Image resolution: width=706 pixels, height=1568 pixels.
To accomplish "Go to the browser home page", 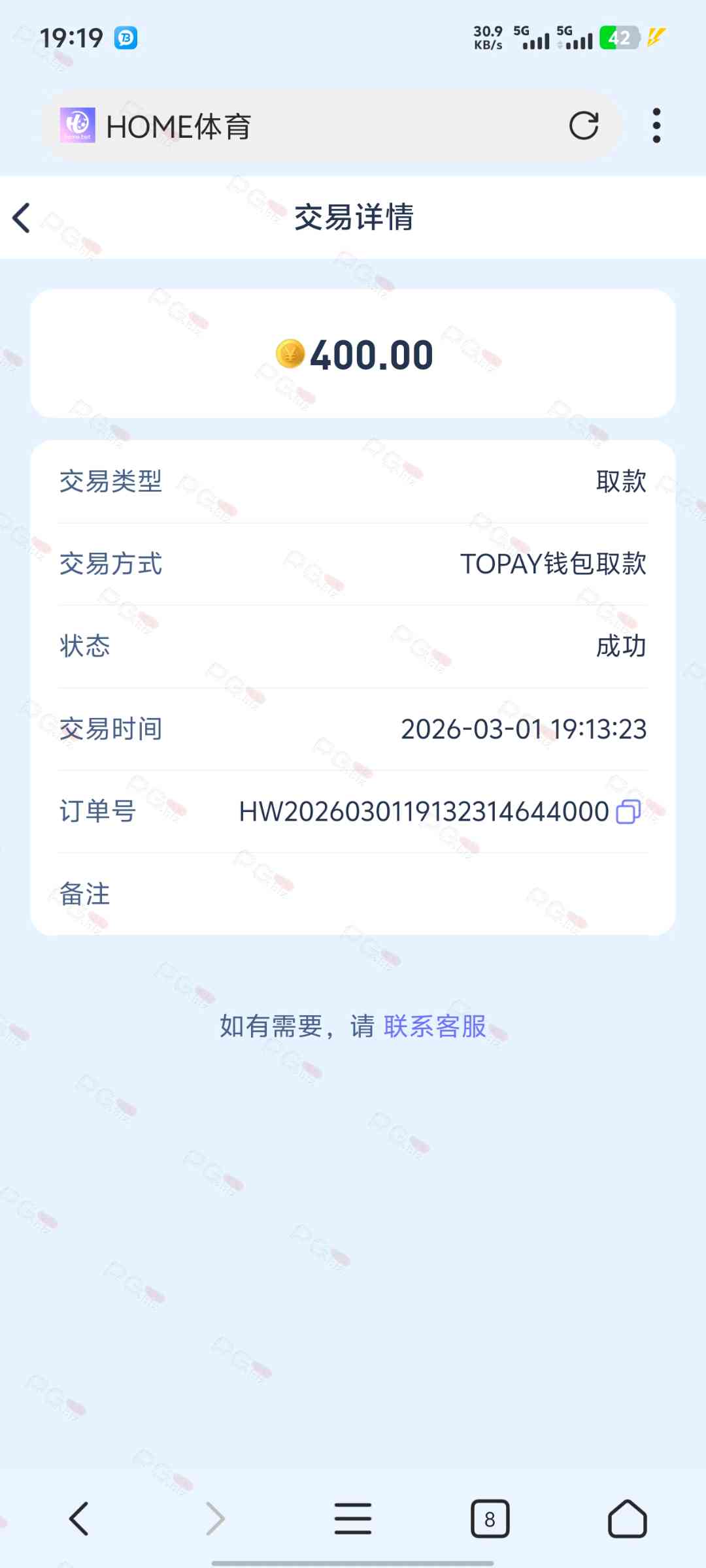I will pyautogui.click(x=627, y=1518).
